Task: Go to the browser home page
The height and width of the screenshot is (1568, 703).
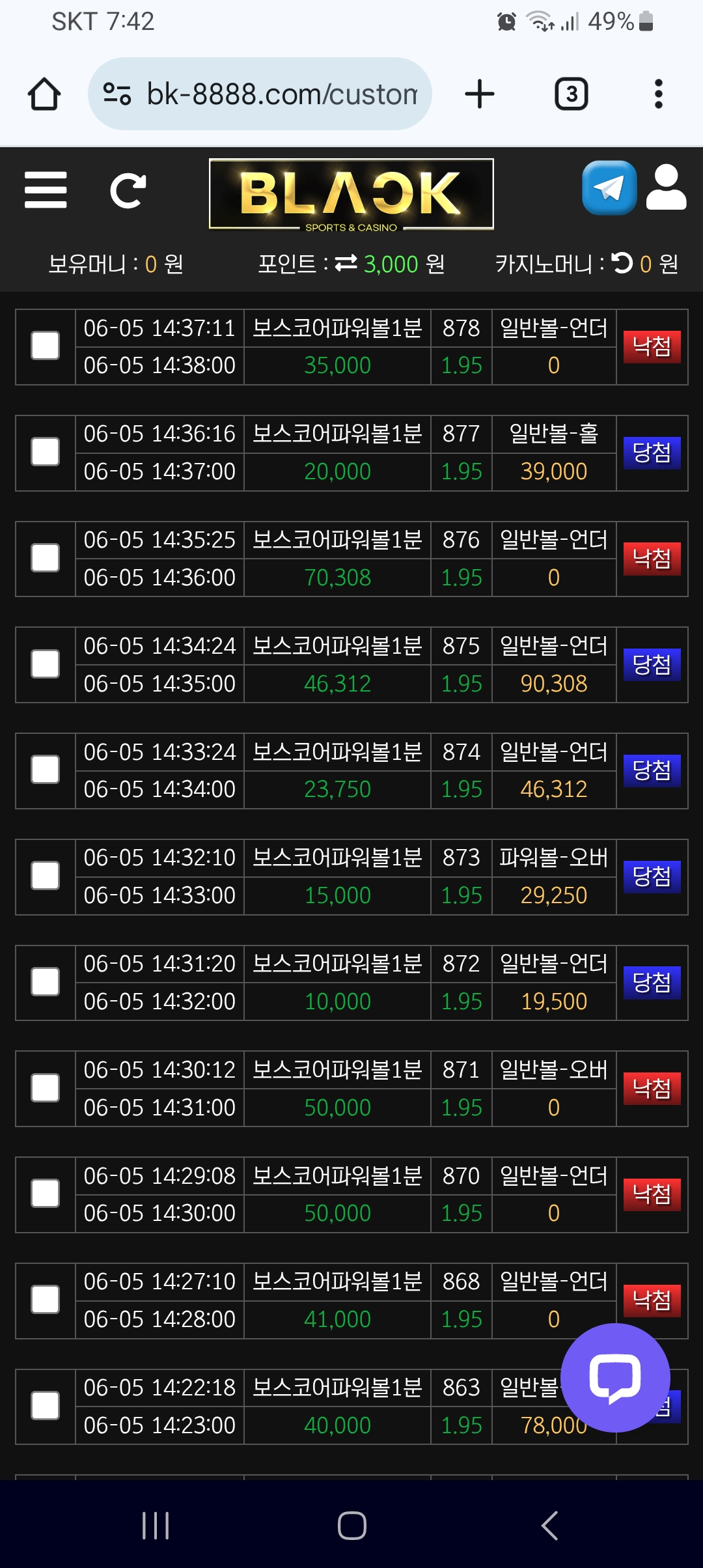Action: [44, 94]
